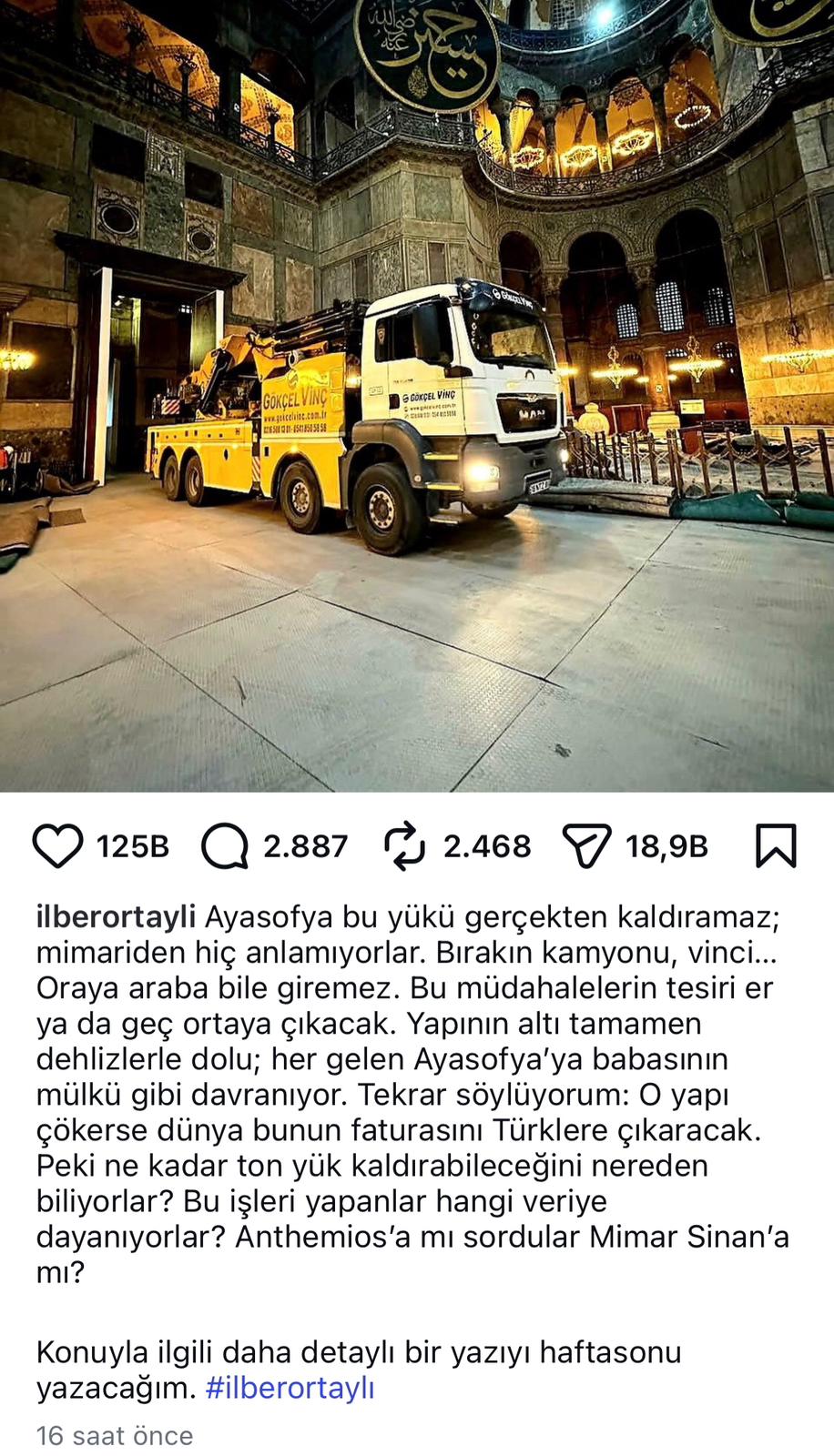Like the ilberortayli post
The image size is (834, 1456).
[57, 846]
